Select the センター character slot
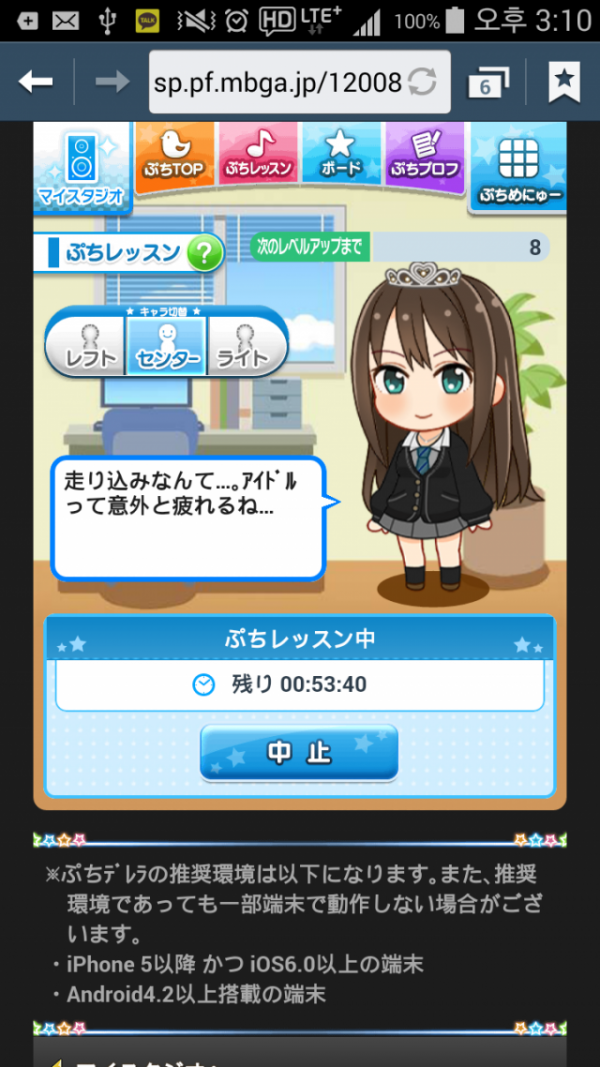 pos(166,347)
